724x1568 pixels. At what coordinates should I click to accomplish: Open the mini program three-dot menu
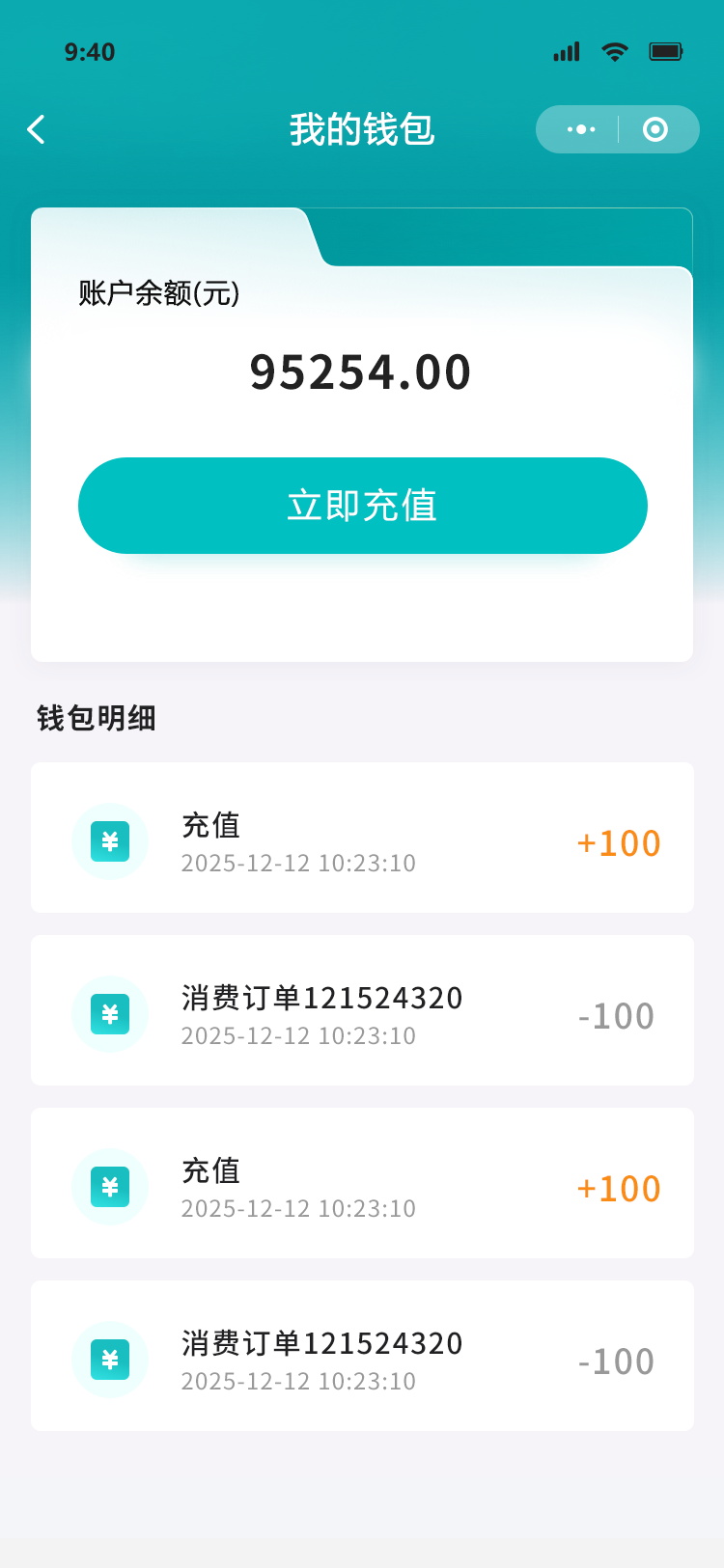(580, 129)
